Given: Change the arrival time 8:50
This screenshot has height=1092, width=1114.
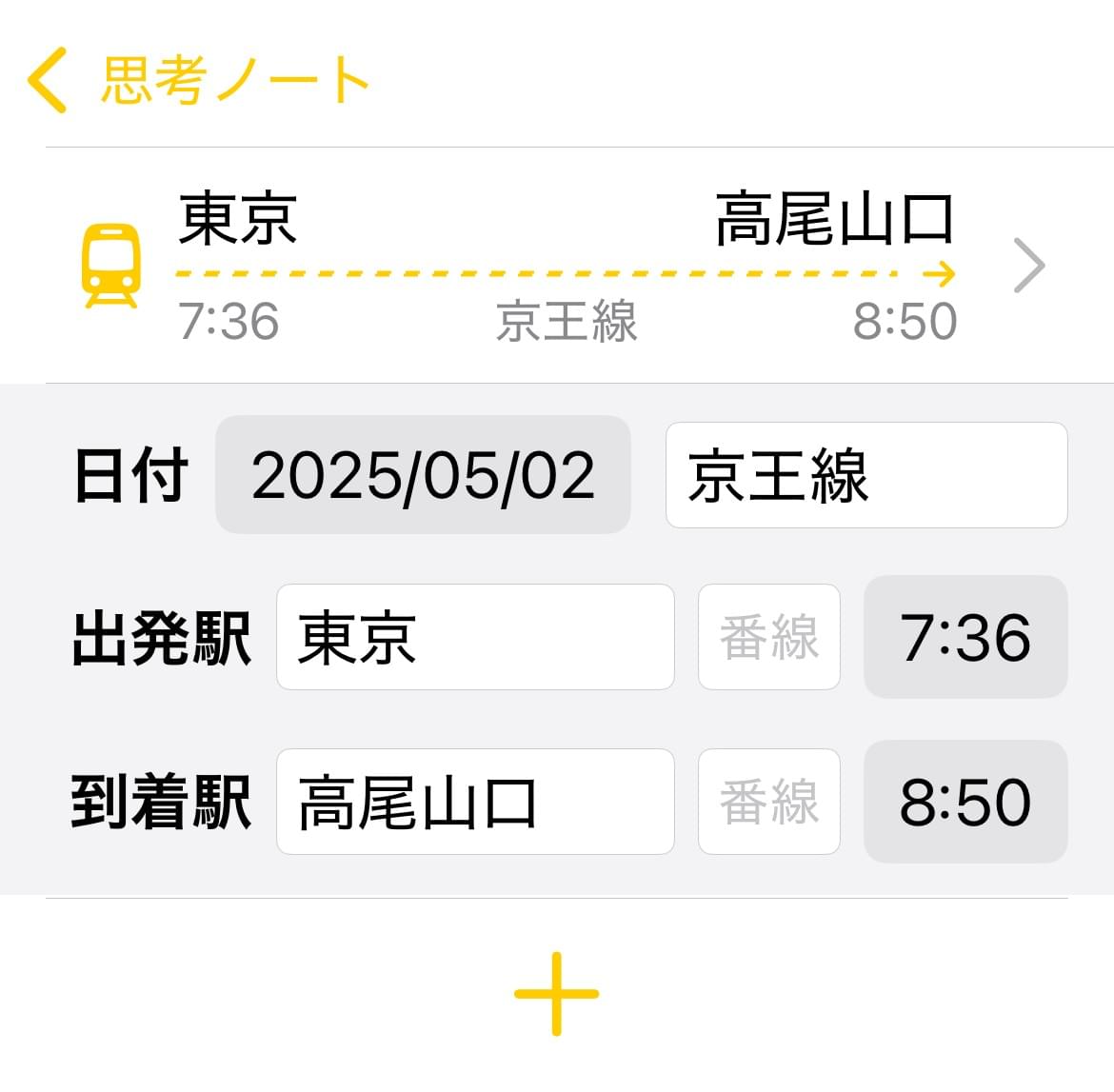Looking at the screenshot, I should point(965,802).
